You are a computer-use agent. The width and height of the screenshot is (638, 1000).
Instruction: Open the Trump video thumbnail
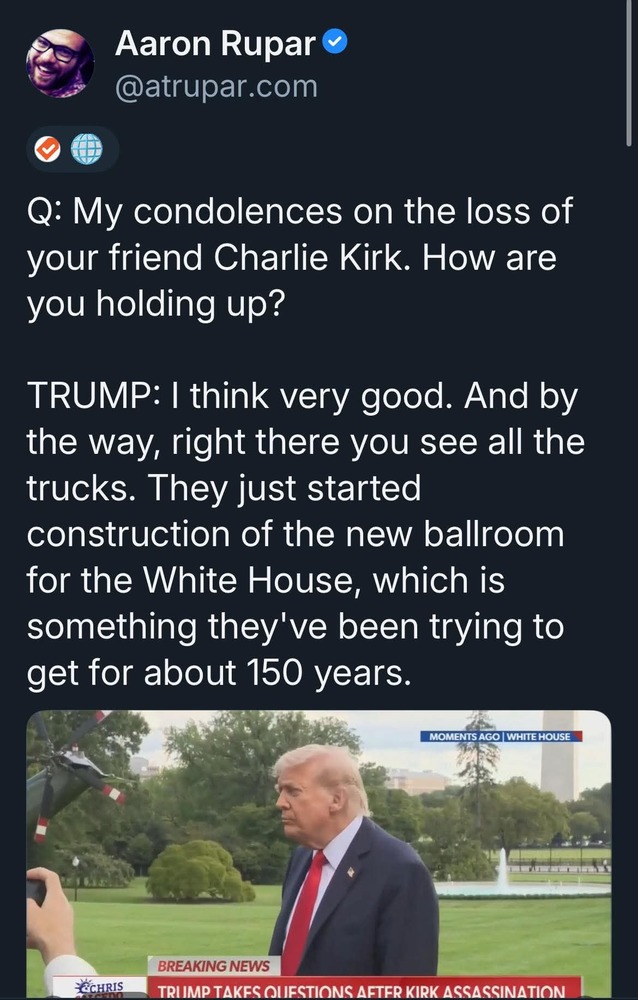(318, 850)
